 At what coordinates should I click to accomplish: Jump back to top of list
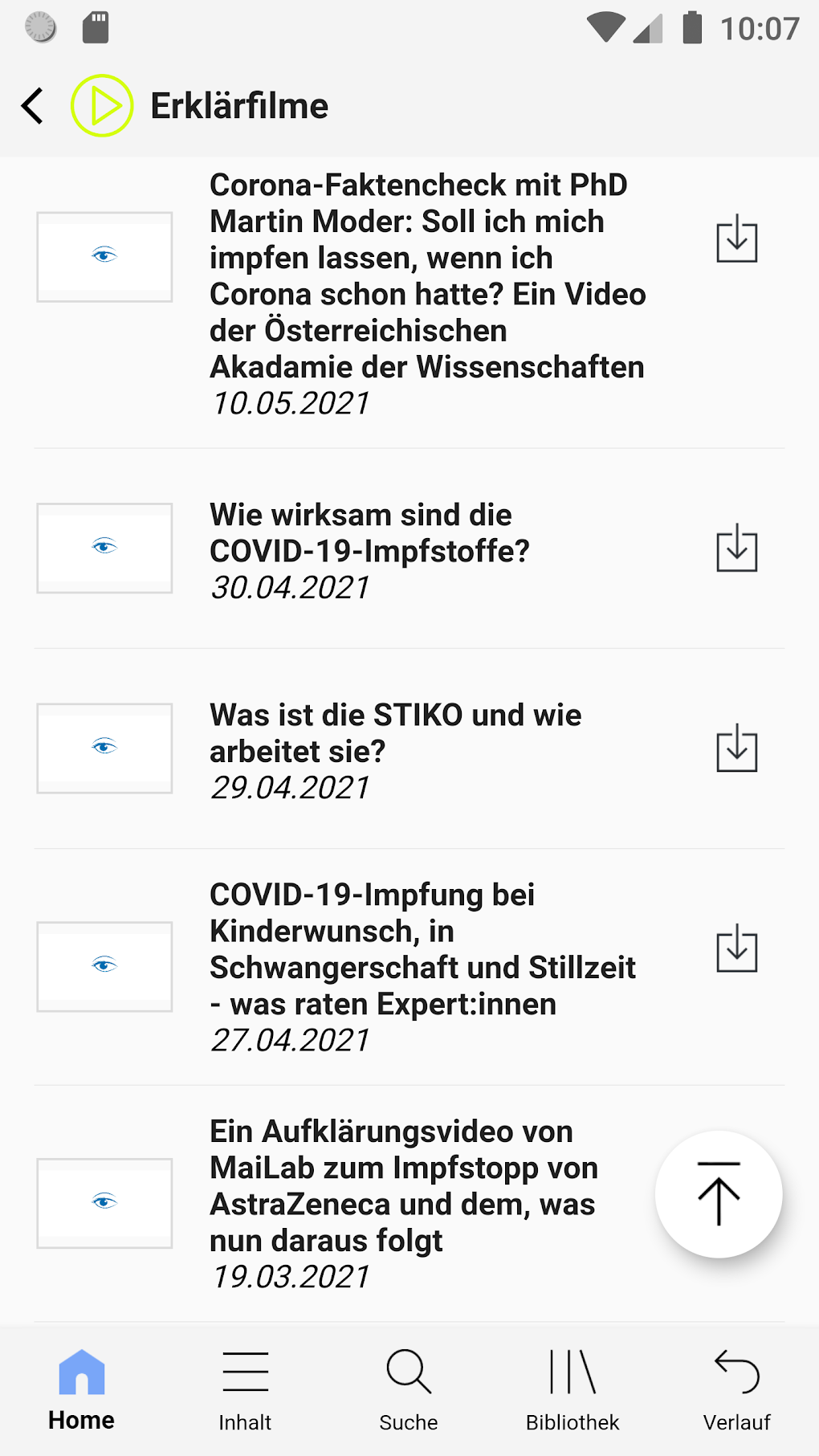coord(719,1193)
